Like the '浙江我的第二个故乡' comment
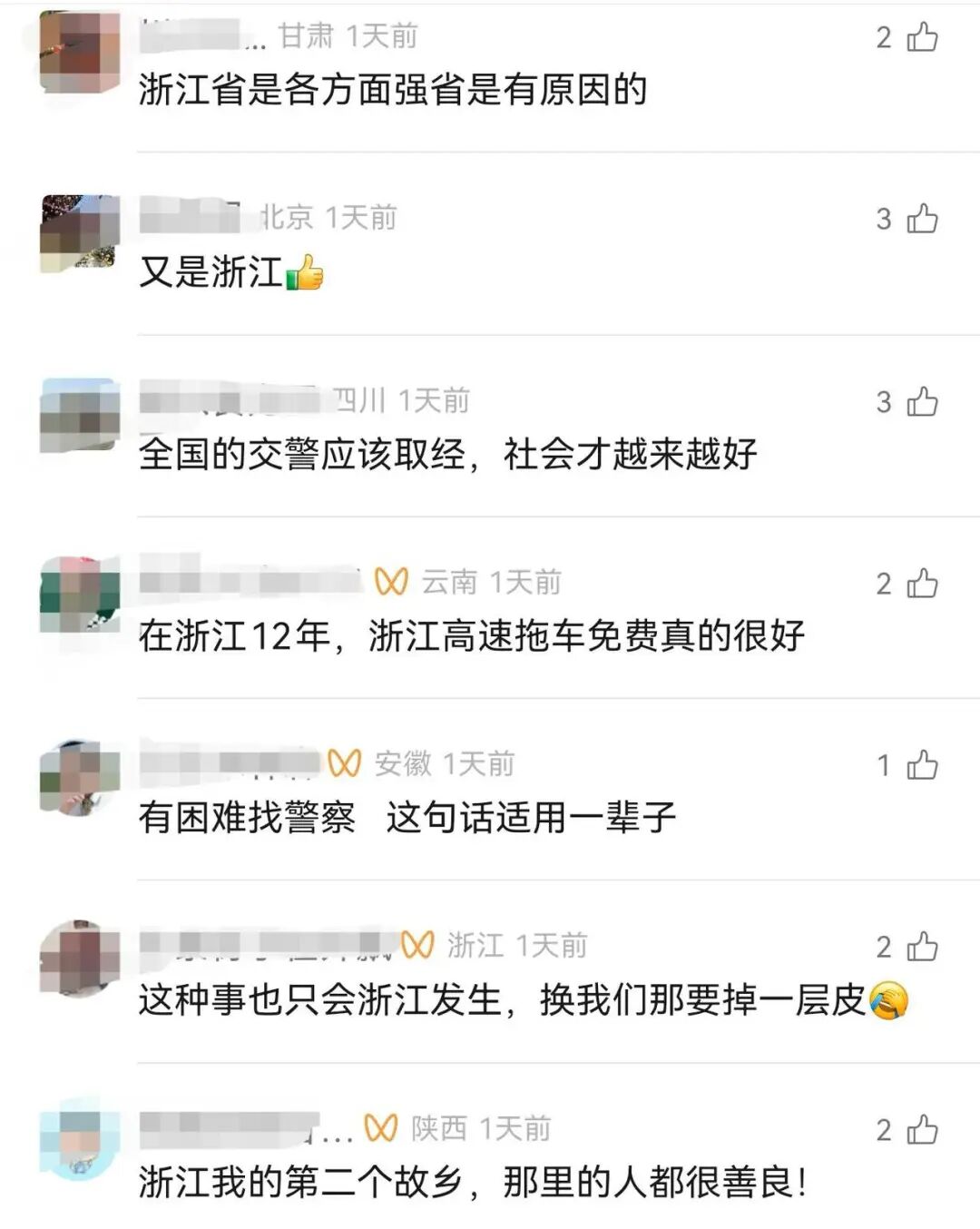Screen dimensions: 980x1229 (x=922, y=1130)
